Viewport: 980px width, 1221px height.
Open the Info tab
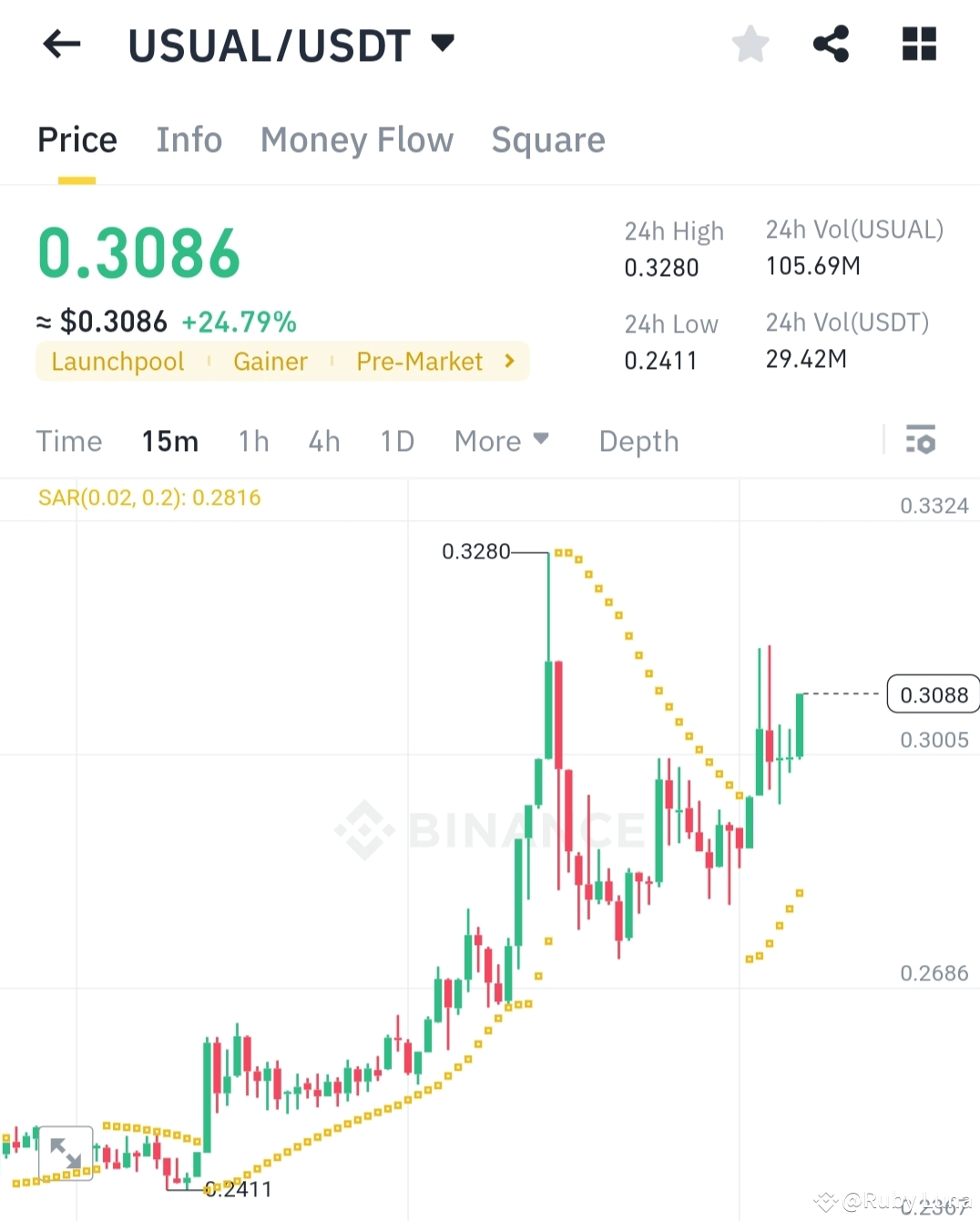189,139
